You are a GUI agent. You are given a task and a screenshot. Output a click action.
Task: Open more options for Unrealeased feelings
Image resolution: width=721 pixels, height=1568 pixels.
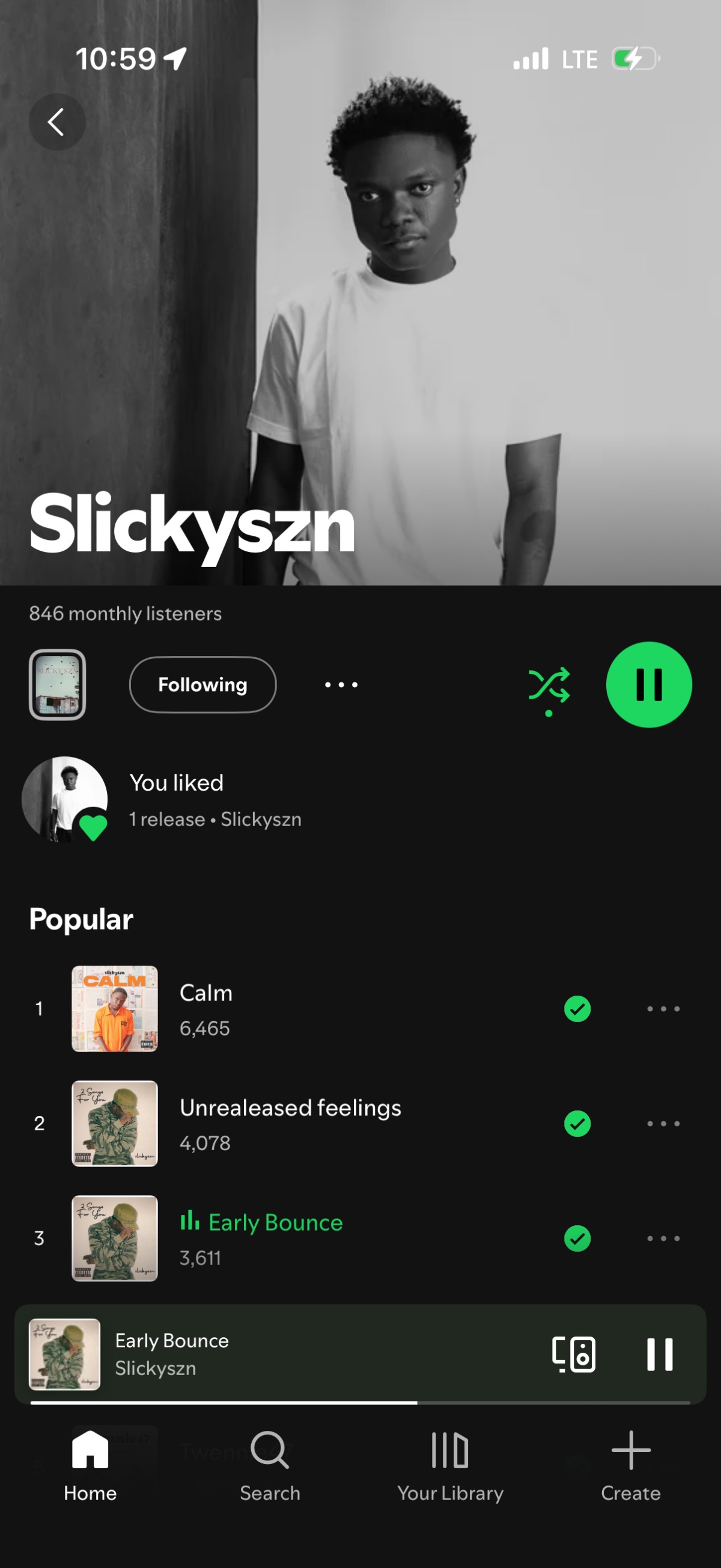[x=663, y=1123]
